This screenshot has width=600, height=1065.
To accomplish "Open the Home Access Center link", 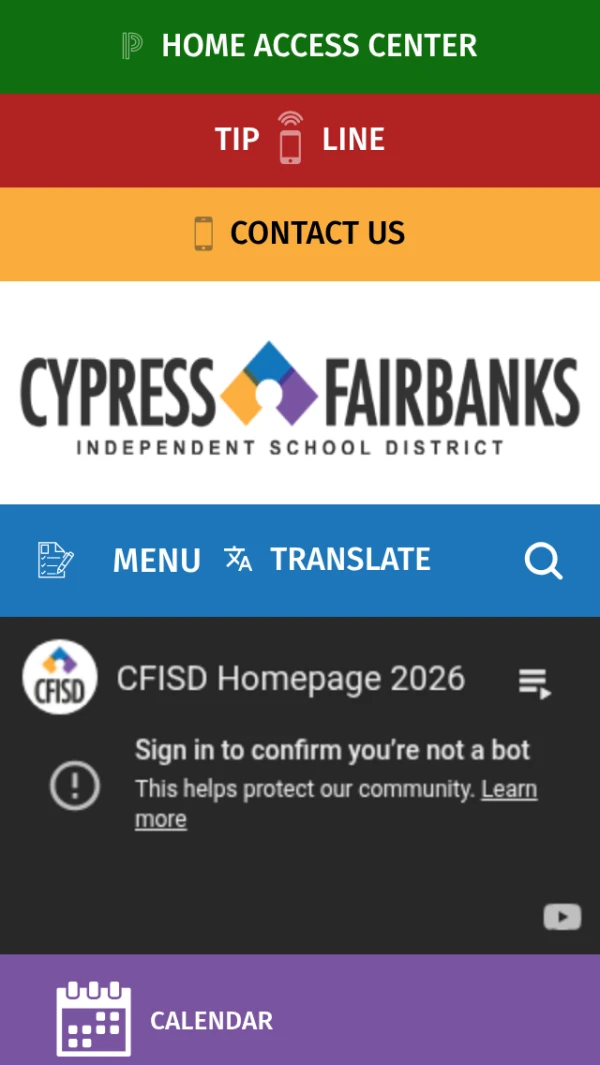I will [300, 46].
